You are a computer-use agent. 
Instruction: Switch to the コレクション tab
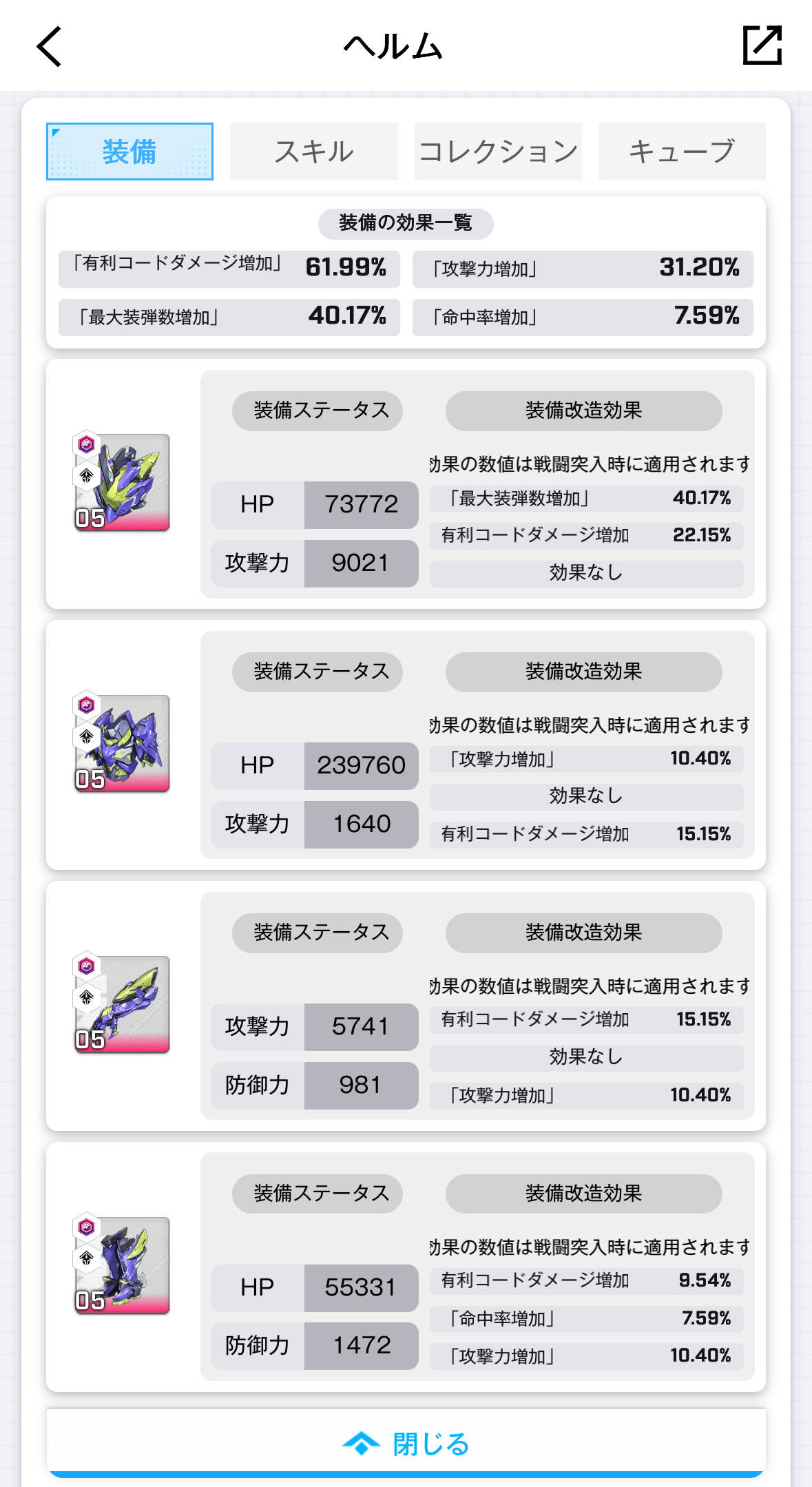pos(498,152)
